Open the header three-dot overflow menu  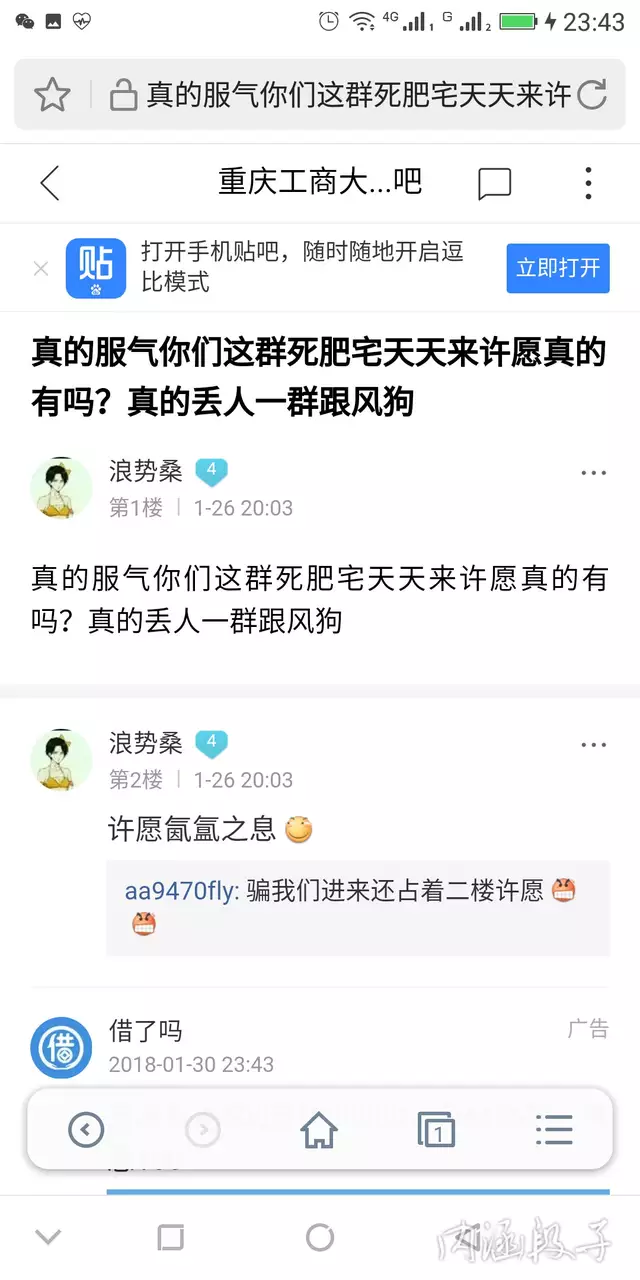point(588,183)
